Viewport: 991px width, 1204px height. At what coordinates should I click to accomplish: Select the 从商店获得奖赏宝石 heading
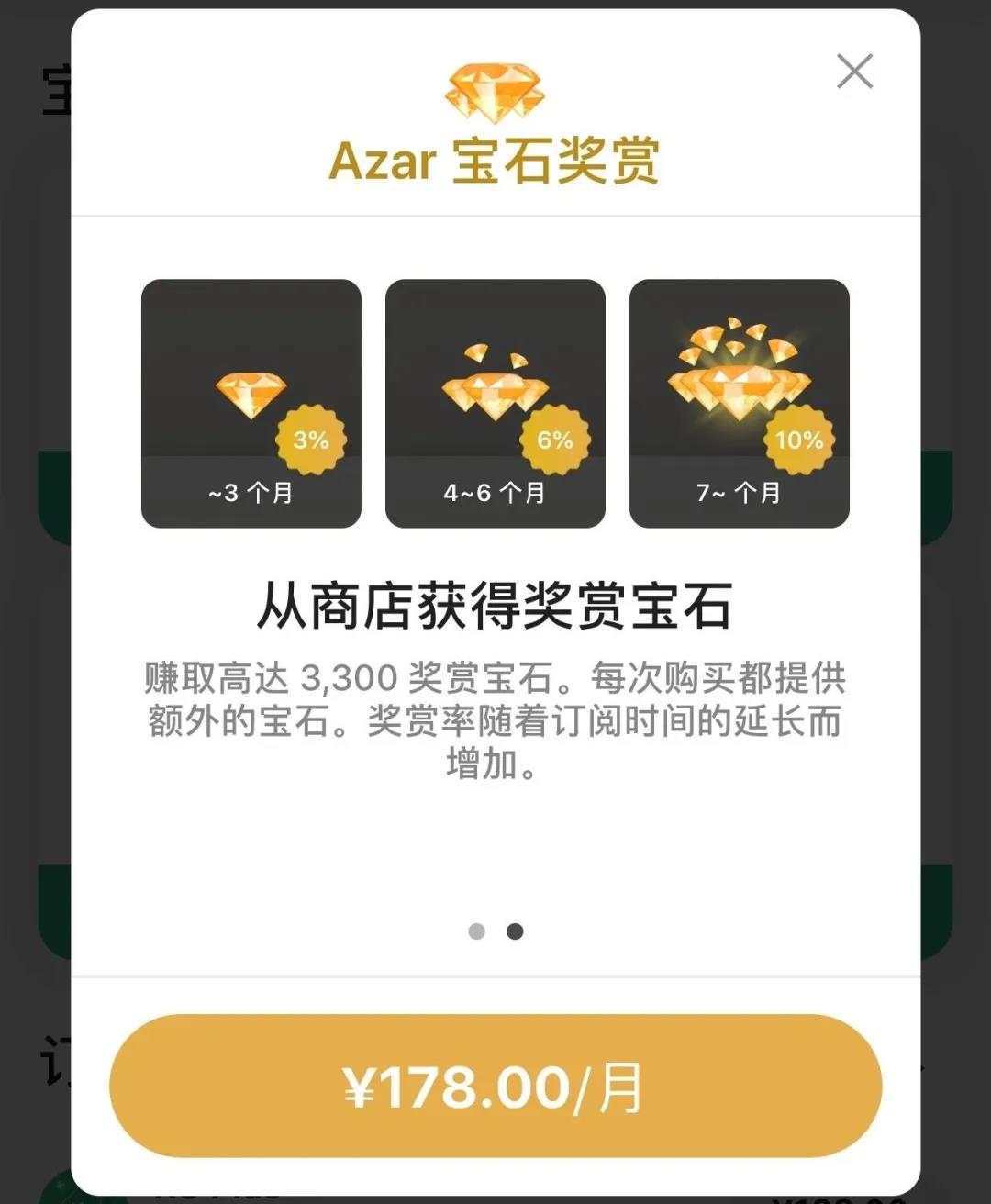pyautogui.click(x=495, y=606)
